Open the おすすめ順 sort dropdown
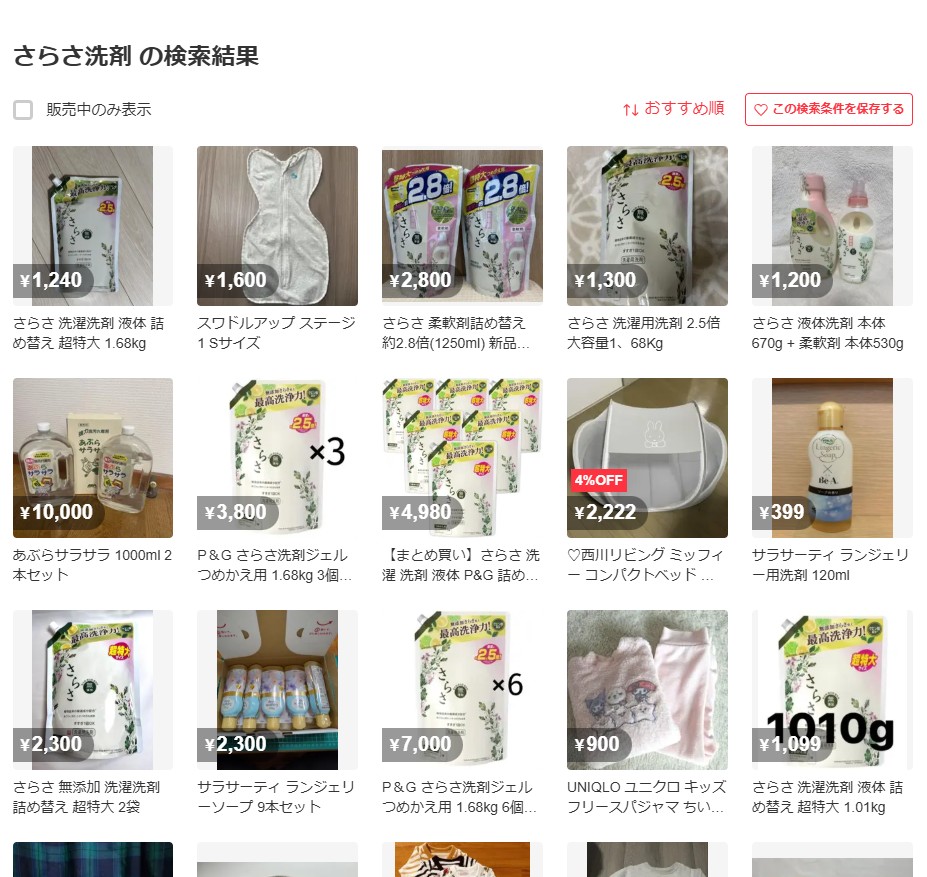This screenshot has width=927, height=877. 673,109
